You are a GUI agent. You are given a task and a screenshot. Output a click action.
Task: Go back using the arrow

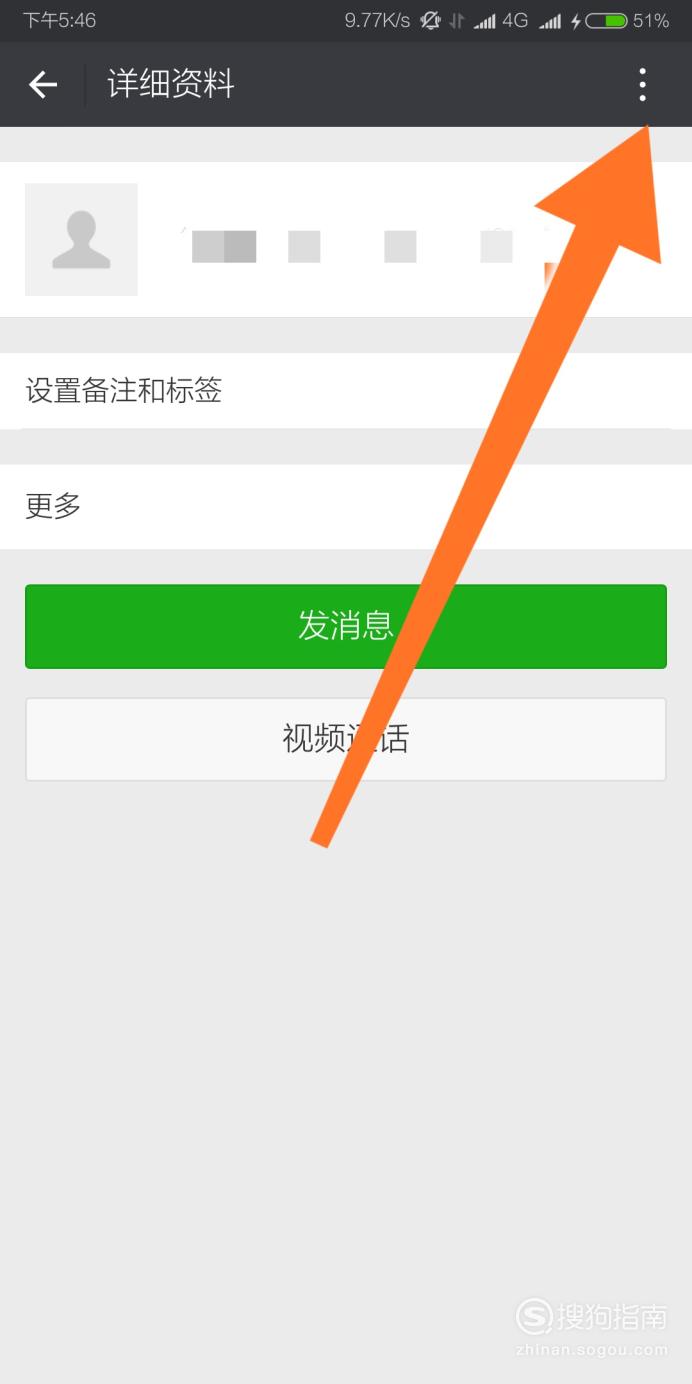(43, 85)
